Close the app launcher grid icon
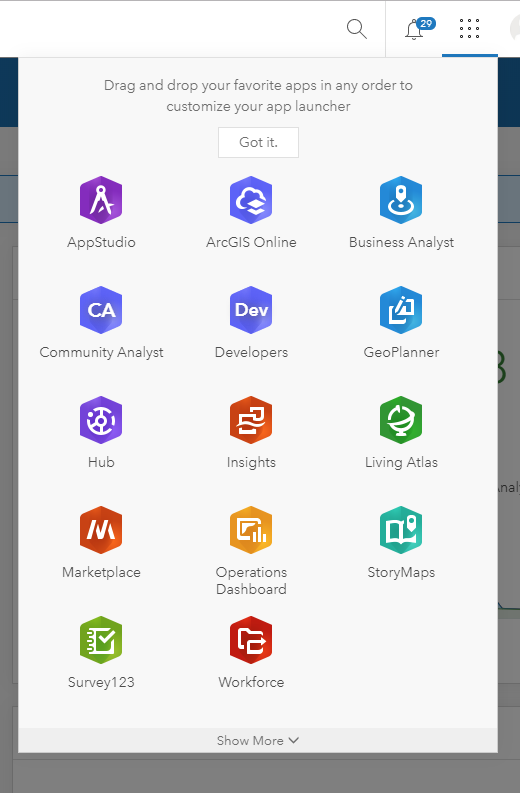The height and width of the screenshot is (793, 520). click(x=469, y=29)
